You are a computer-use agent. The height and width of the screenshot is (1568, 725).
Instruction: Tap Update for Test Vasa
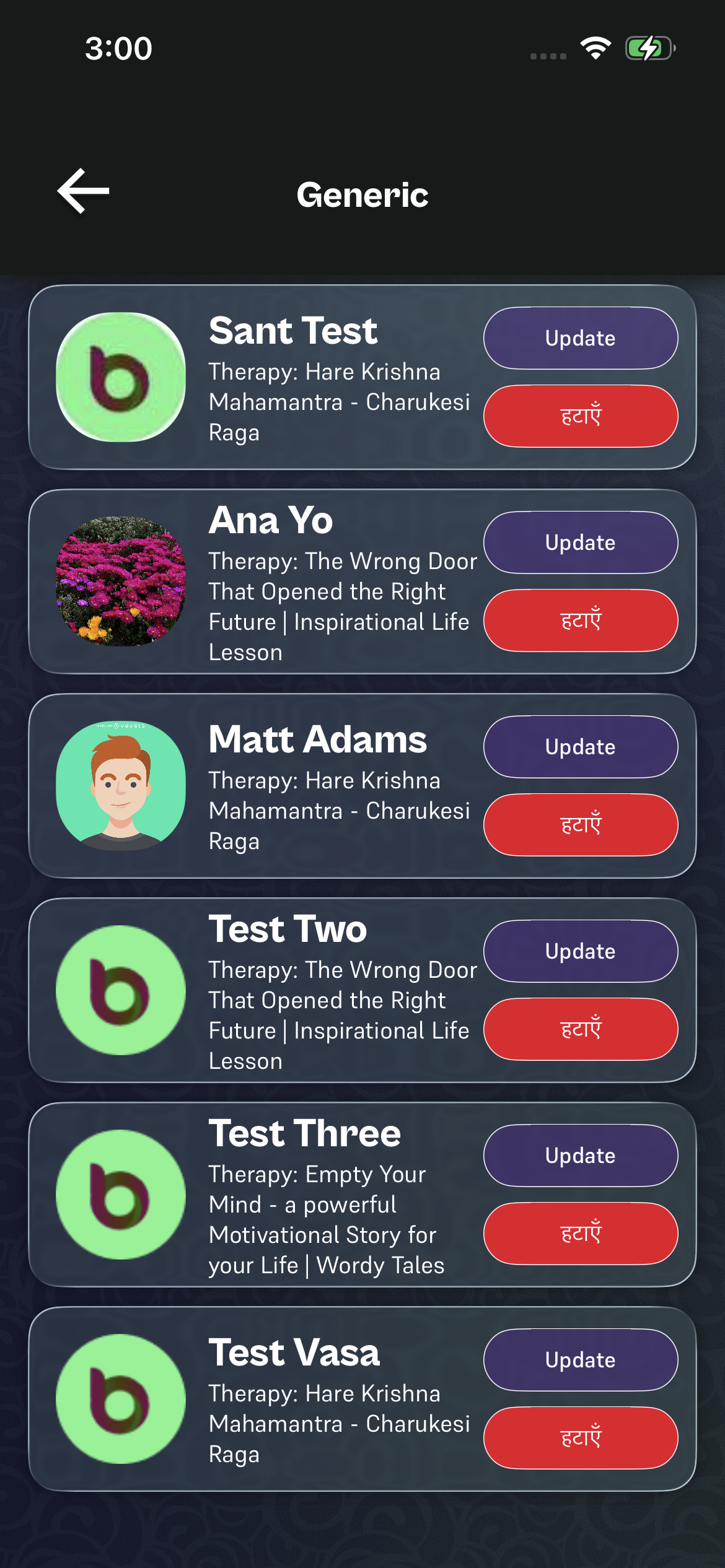pyautogui.click(x=581, y=1360)
